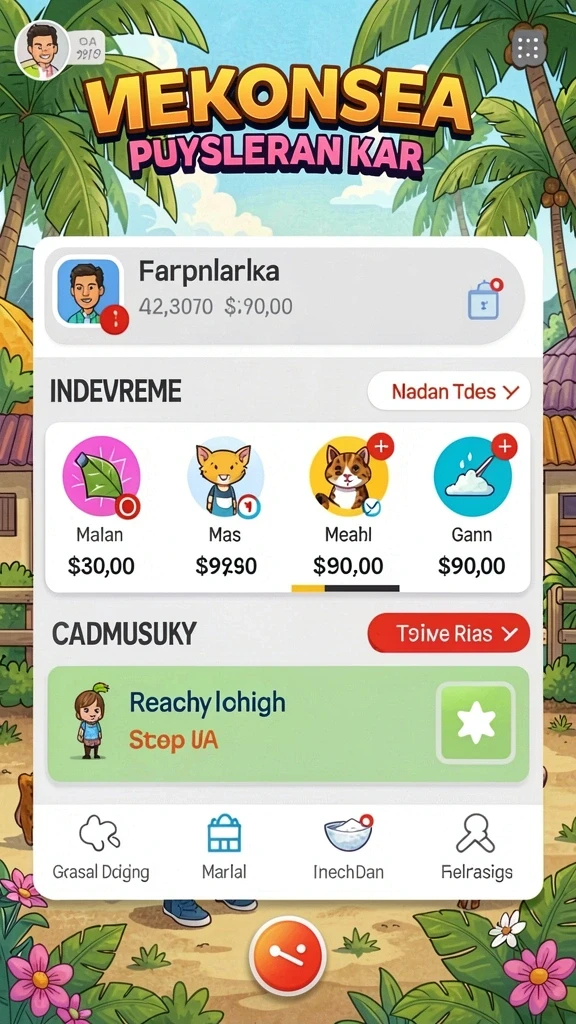The height and width of the screenshot is (1024, 576).
Task: Tap the round orange action button
Action: [x=287, y=954]
